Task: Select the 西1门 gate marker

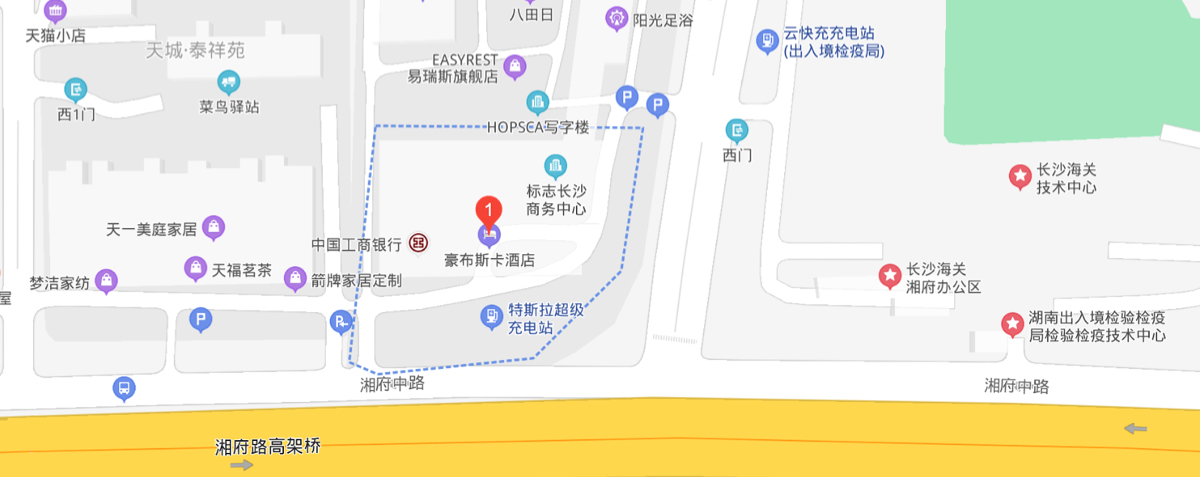Action: pos(76,90)
